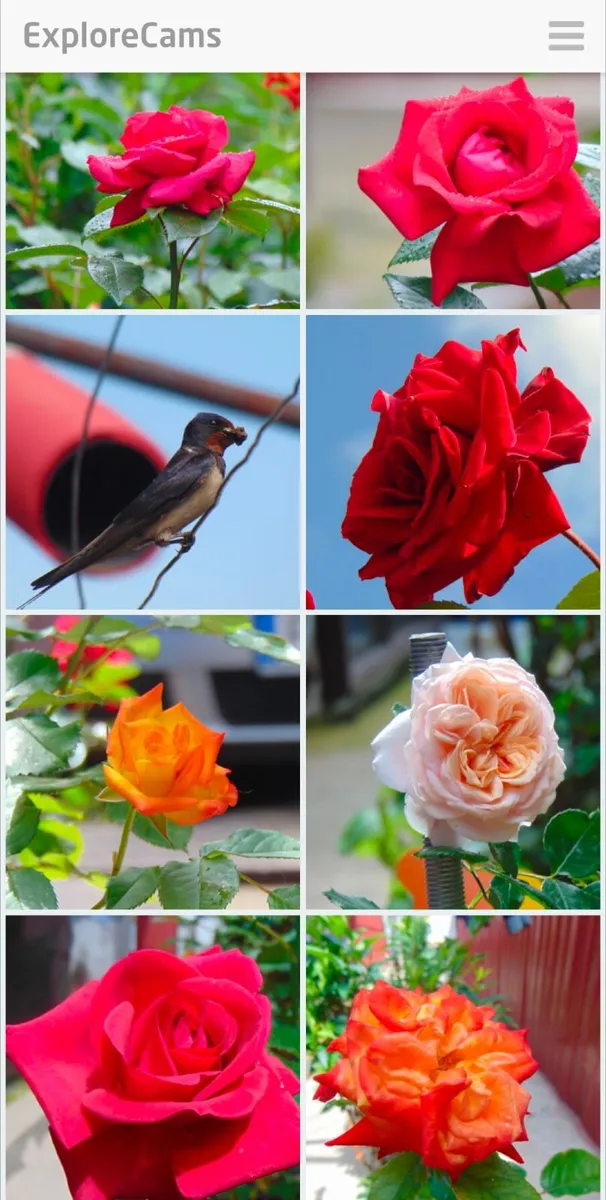
Task: Open the hamburger menu
Action: point(566,36)
